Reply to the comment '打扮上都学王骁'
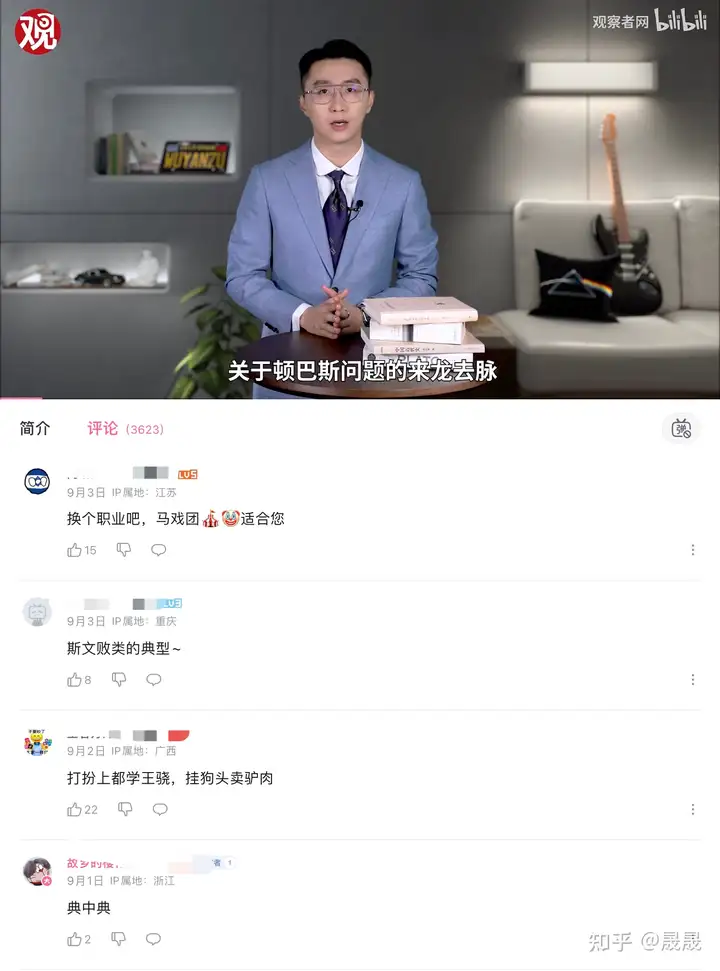The image size is (720, 971). coord(160,809)
